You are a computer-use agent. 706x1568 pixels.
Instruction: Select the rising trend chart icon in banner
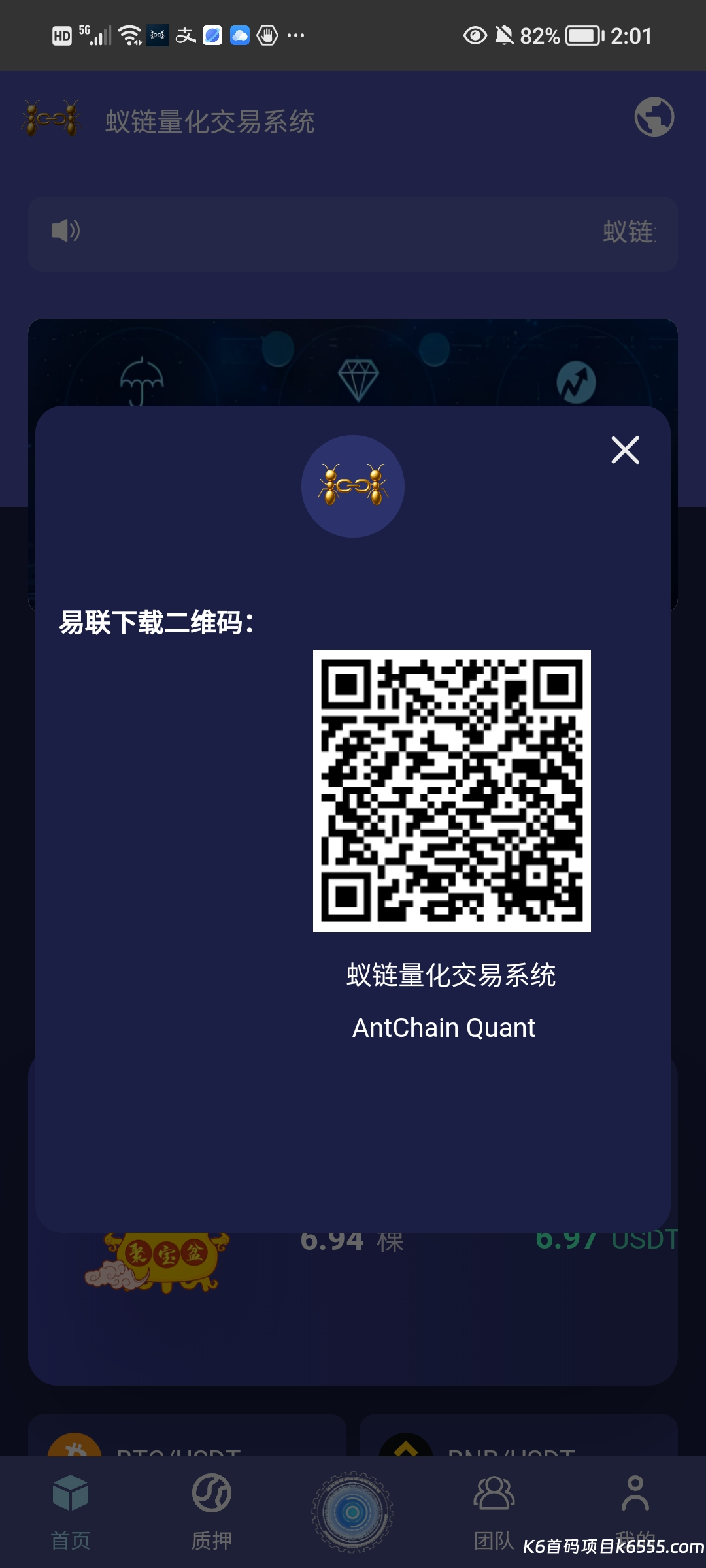pyautogui.click(x=575, y=380)
